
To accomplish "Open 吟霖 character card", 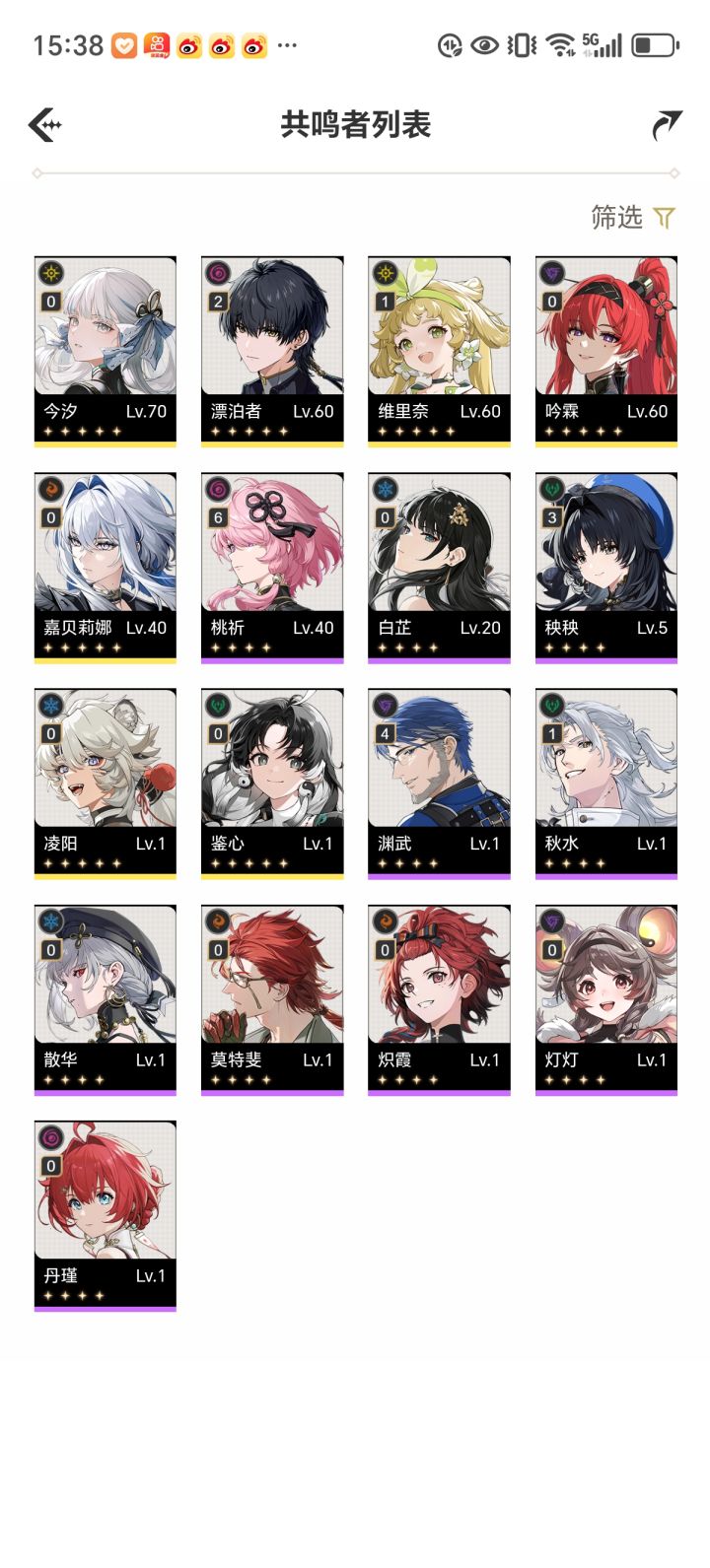I will pos(606,352).
